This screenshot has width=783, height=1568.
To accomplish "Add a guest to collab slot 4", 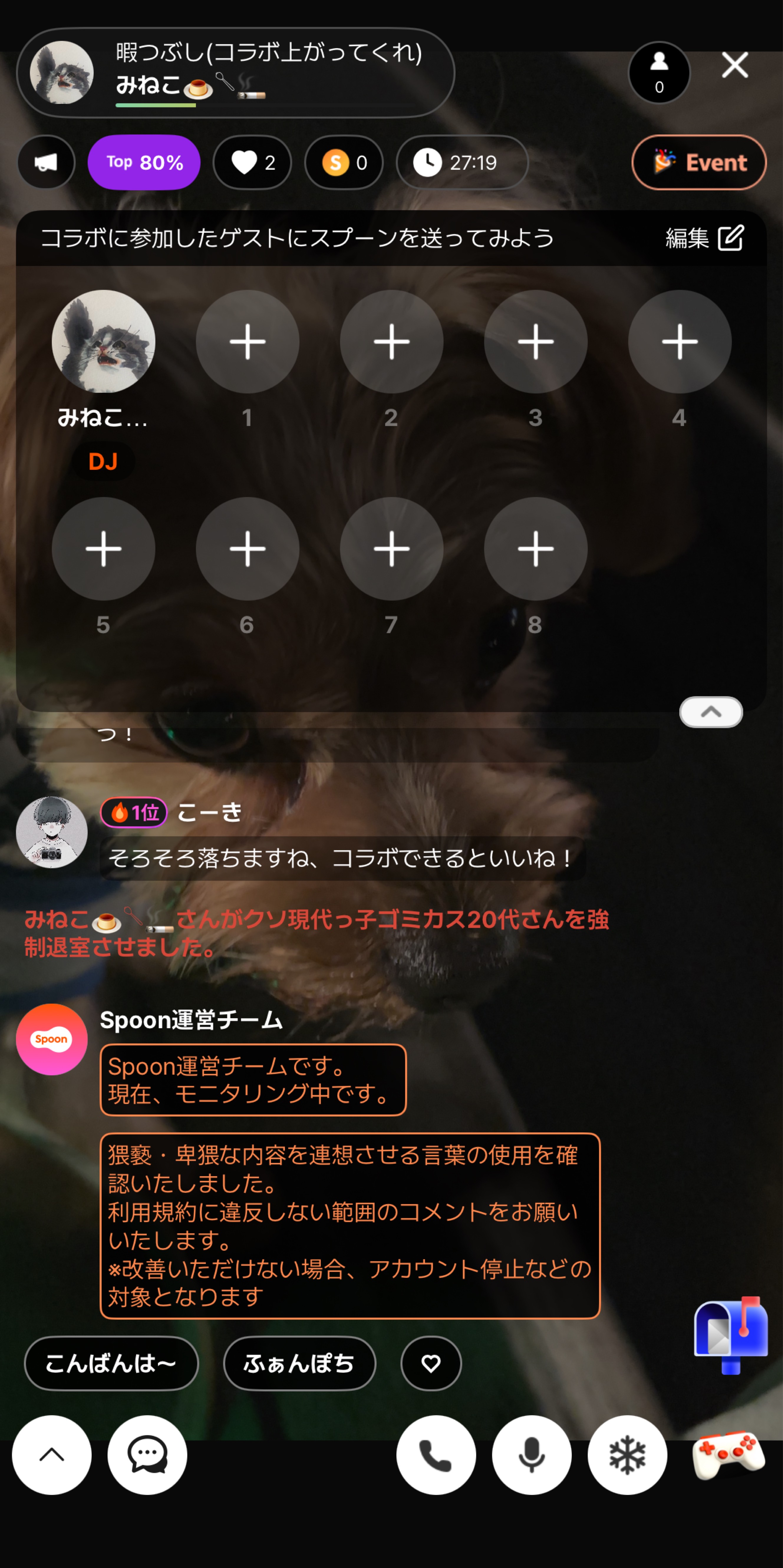I will coord(680,341).
